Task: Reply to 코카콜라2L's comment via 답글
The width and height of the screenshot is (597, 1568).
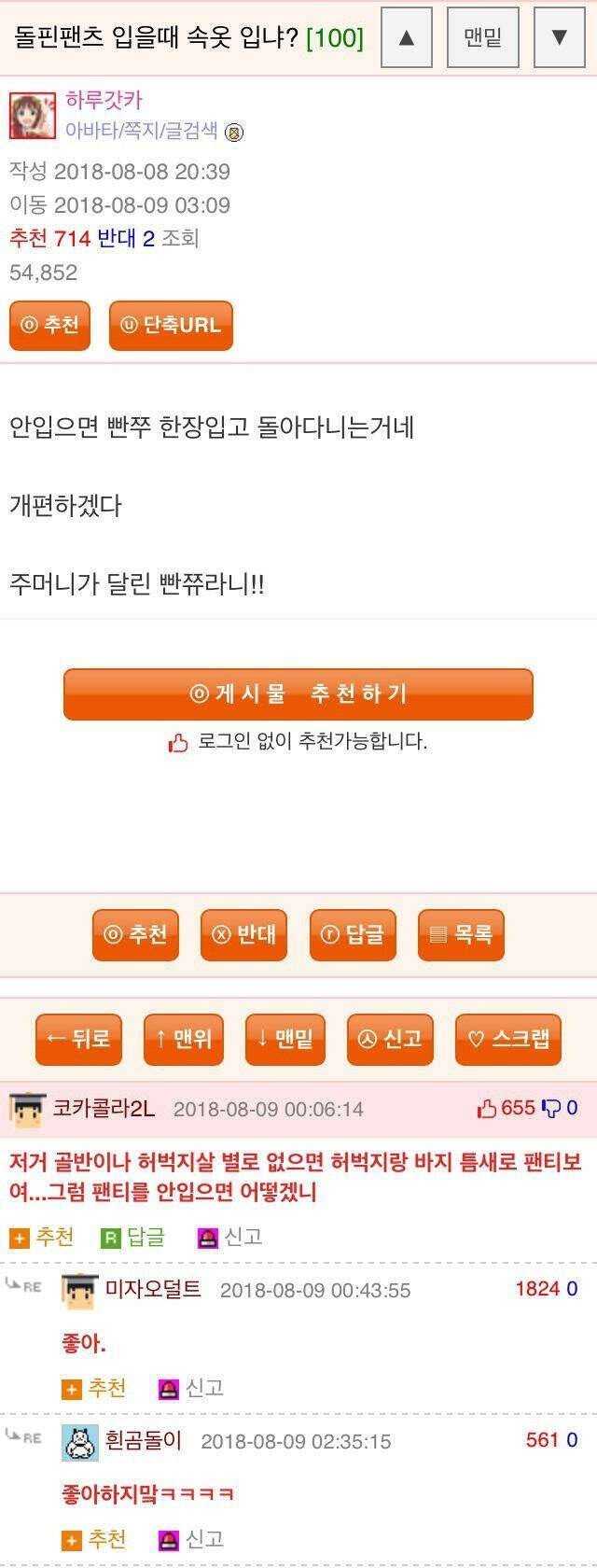Action: pyautogui.click(x=133, y=1237)
